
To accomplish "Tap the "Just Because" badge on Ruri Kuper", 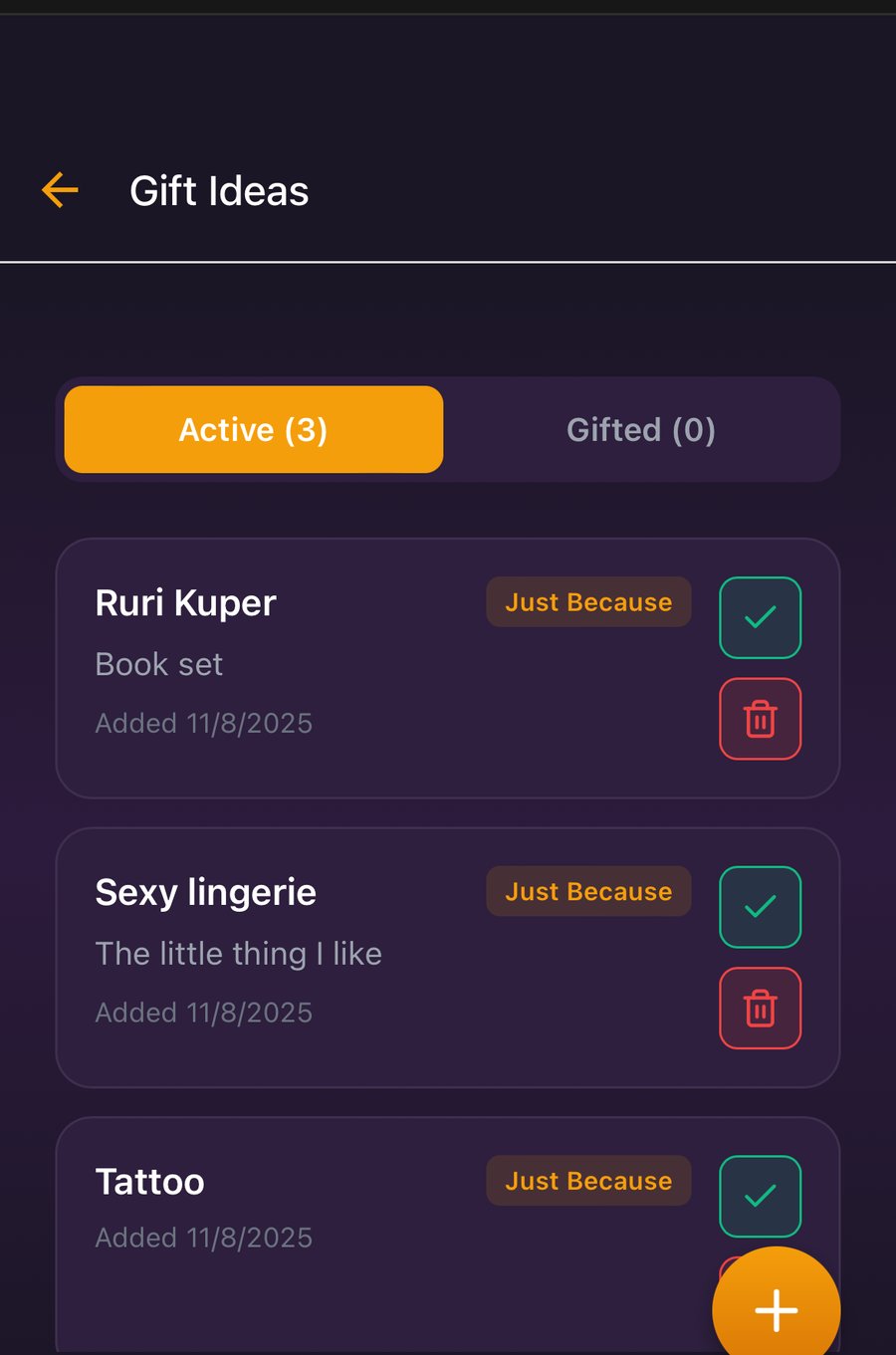I will [x=587, y=602].
